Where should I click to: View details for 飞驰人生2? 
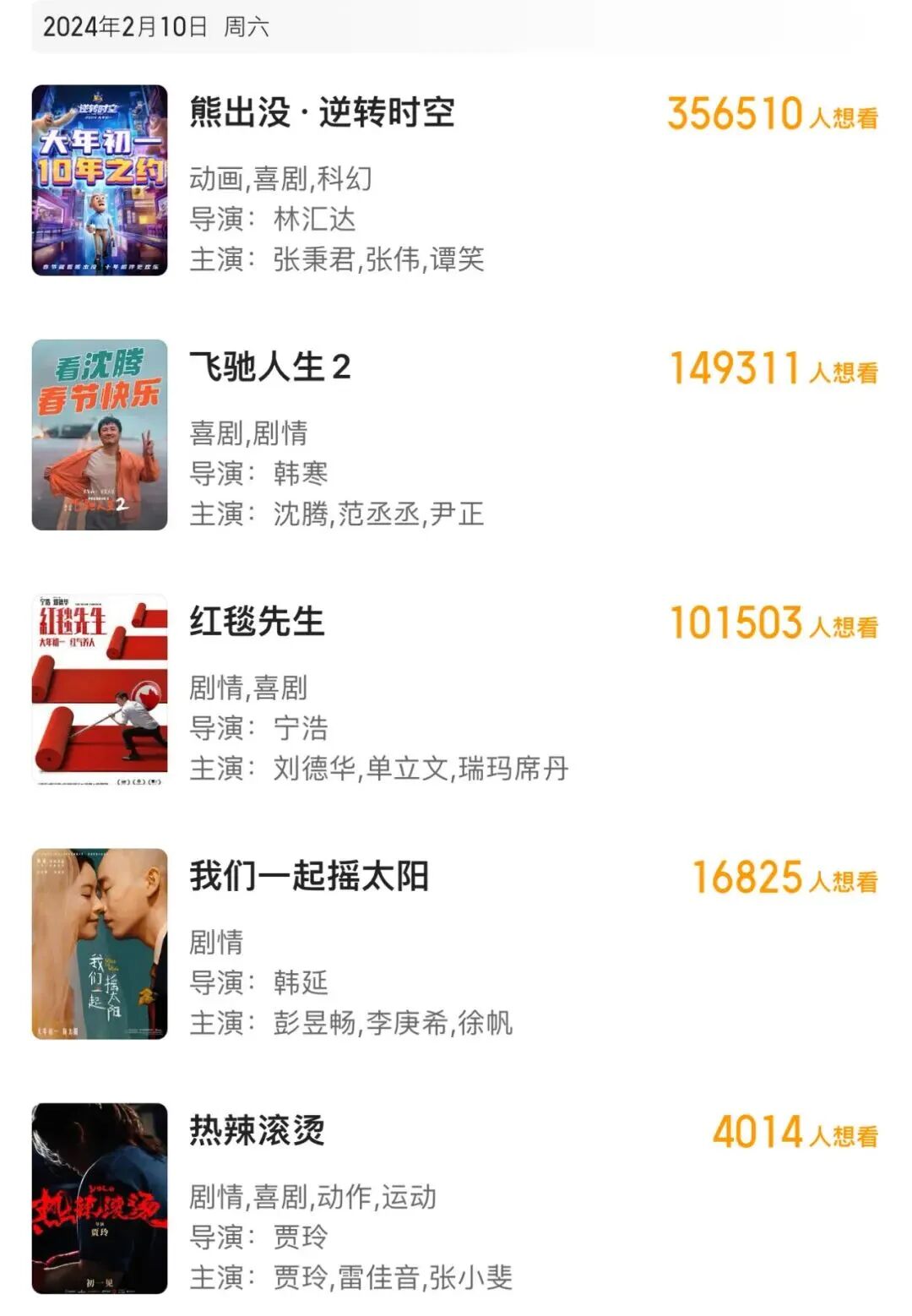(x=269, y=367)
